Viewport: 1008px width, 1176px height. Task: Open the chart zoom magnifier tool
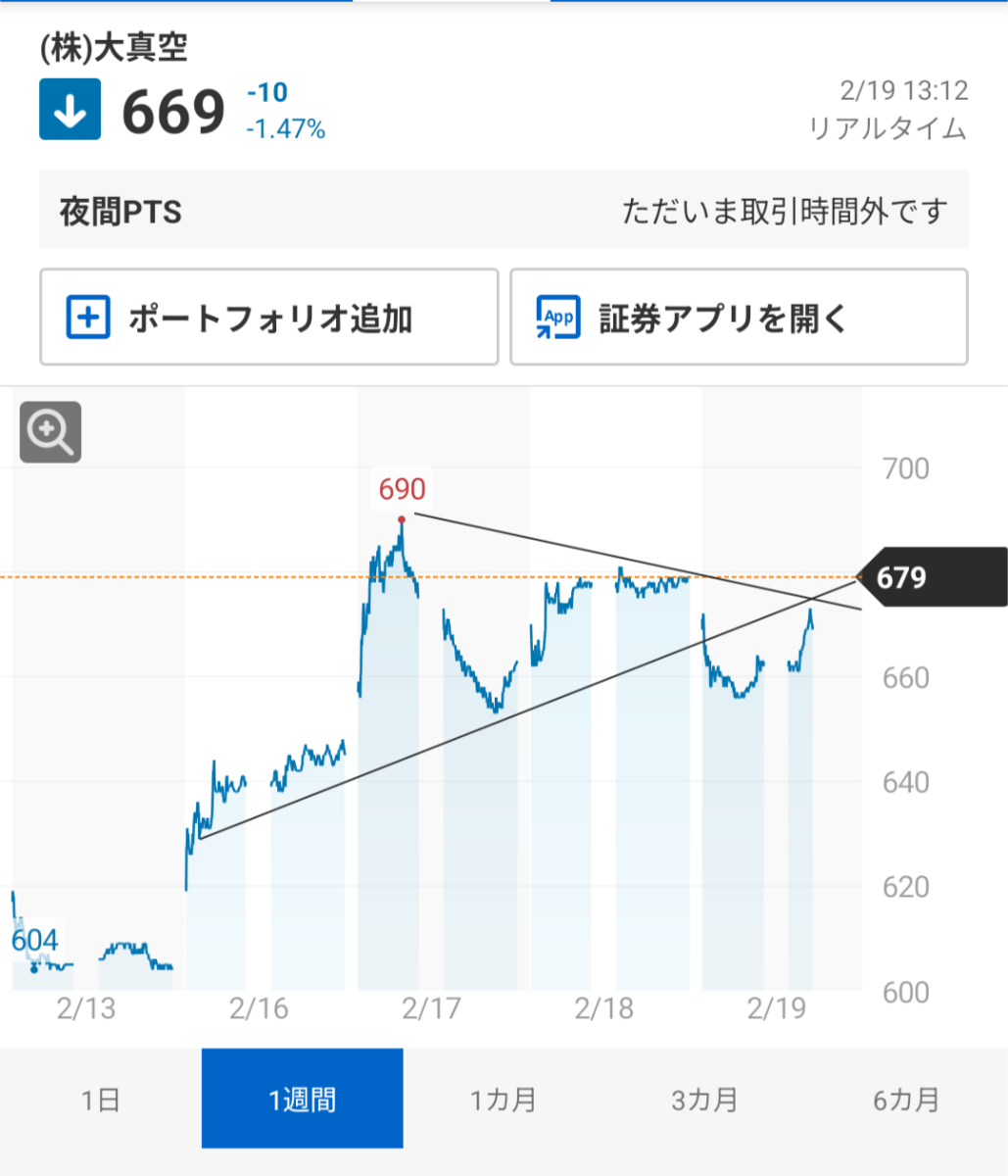click(x=50, y=431)
